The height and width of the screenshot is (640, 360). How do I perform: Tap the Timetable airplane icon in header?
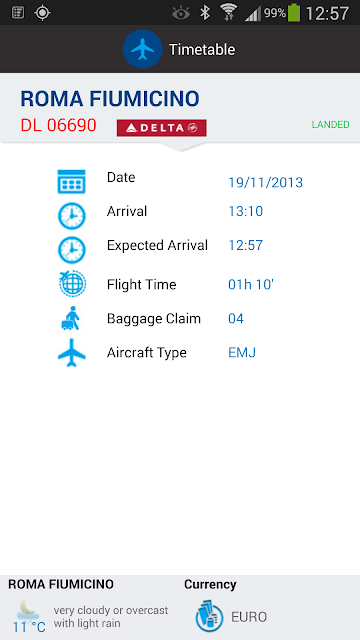point(142,49)
